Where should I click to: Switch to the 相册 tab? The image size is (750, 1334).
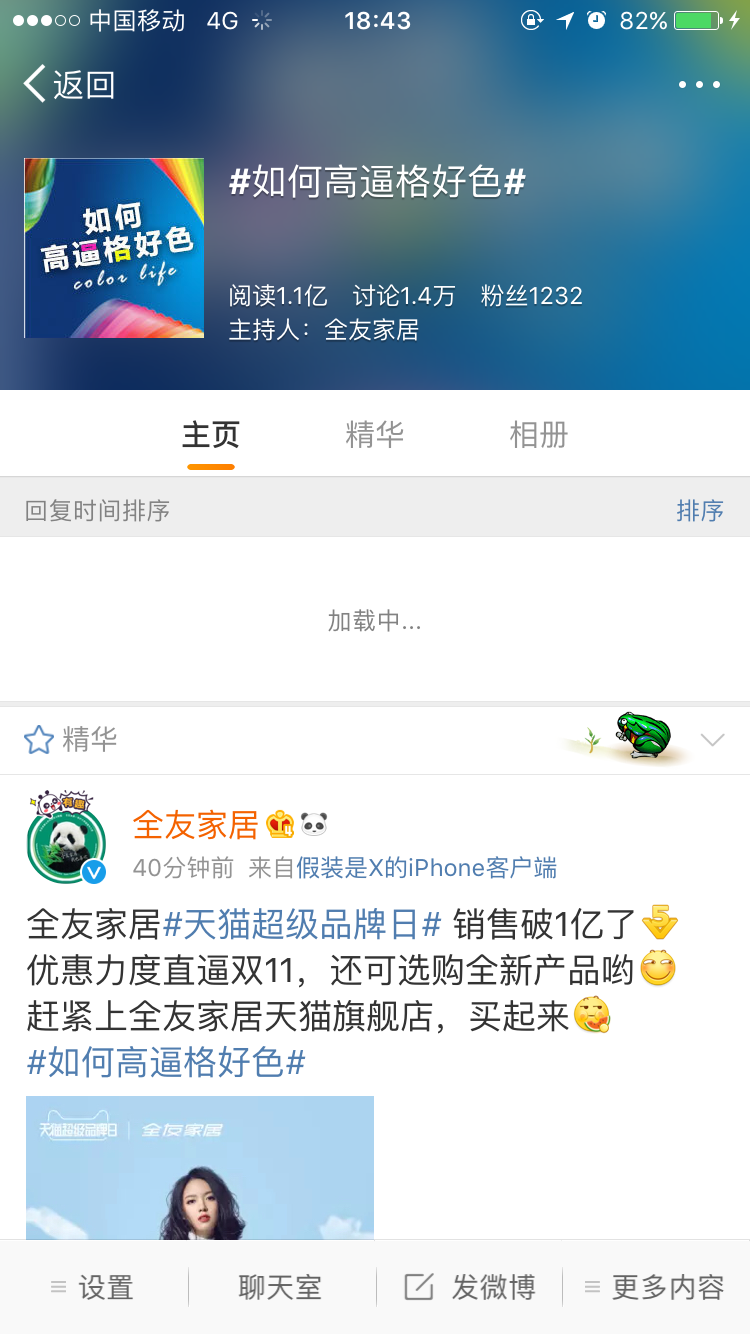coord(538,435)
